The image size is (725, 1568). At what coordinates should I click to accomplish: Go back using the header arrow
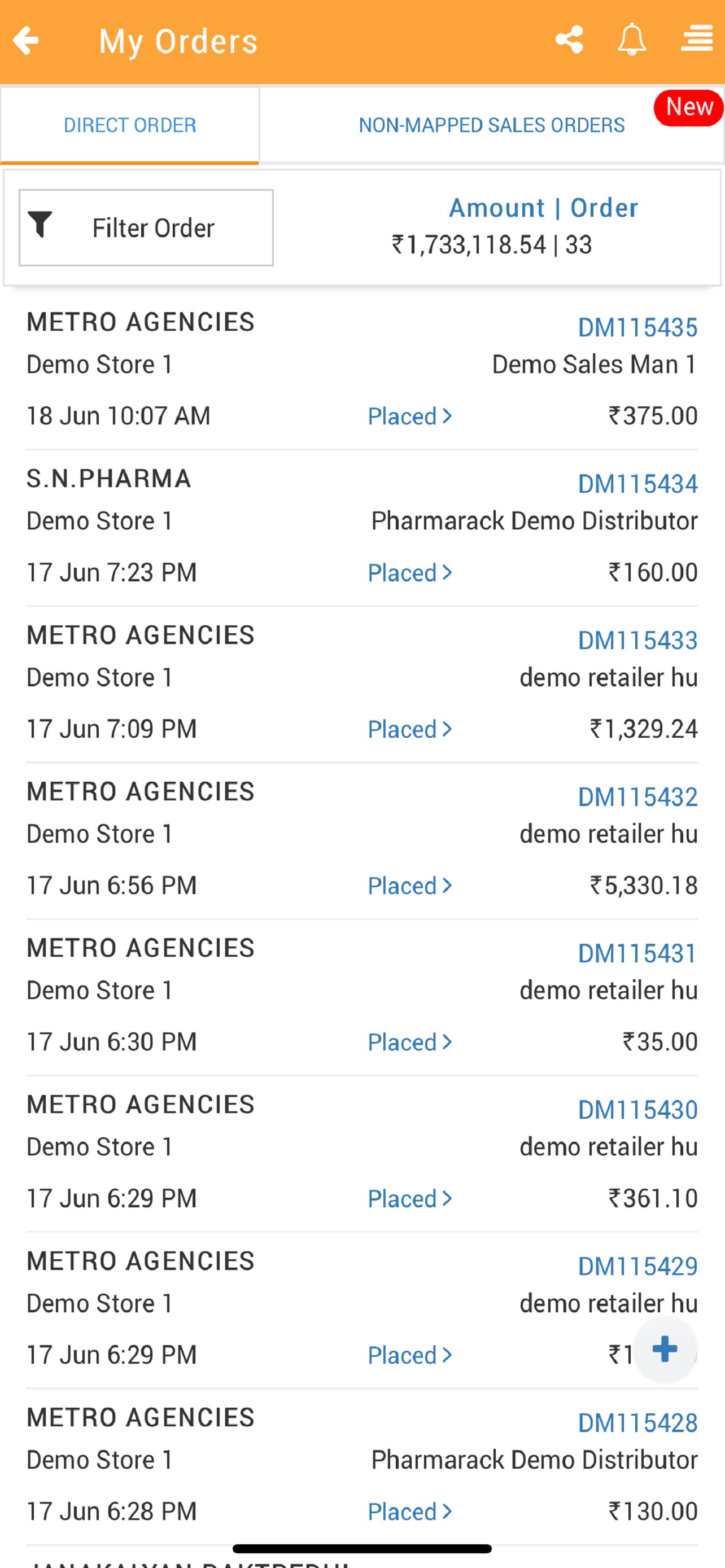click(25, 41)
